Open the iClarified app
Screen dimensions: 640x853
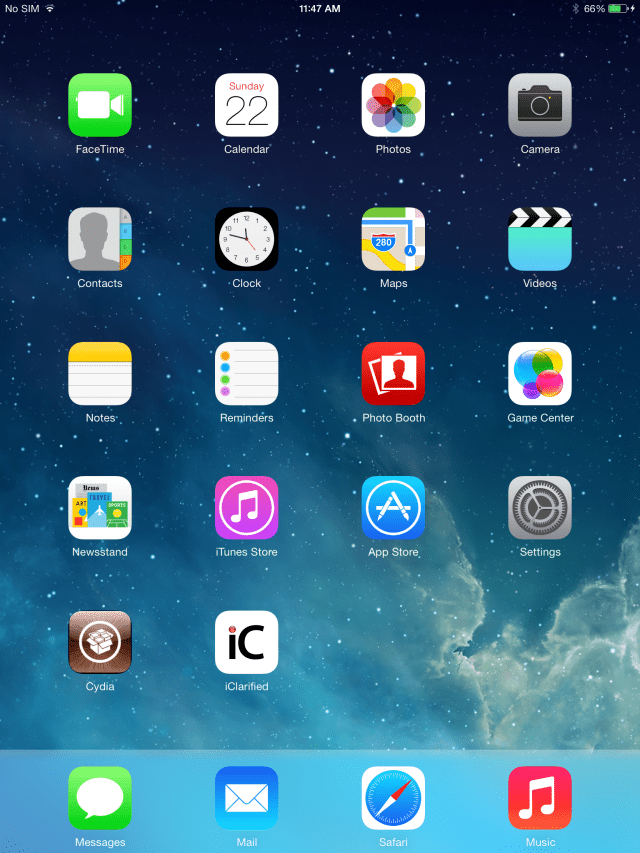[246, 642]
